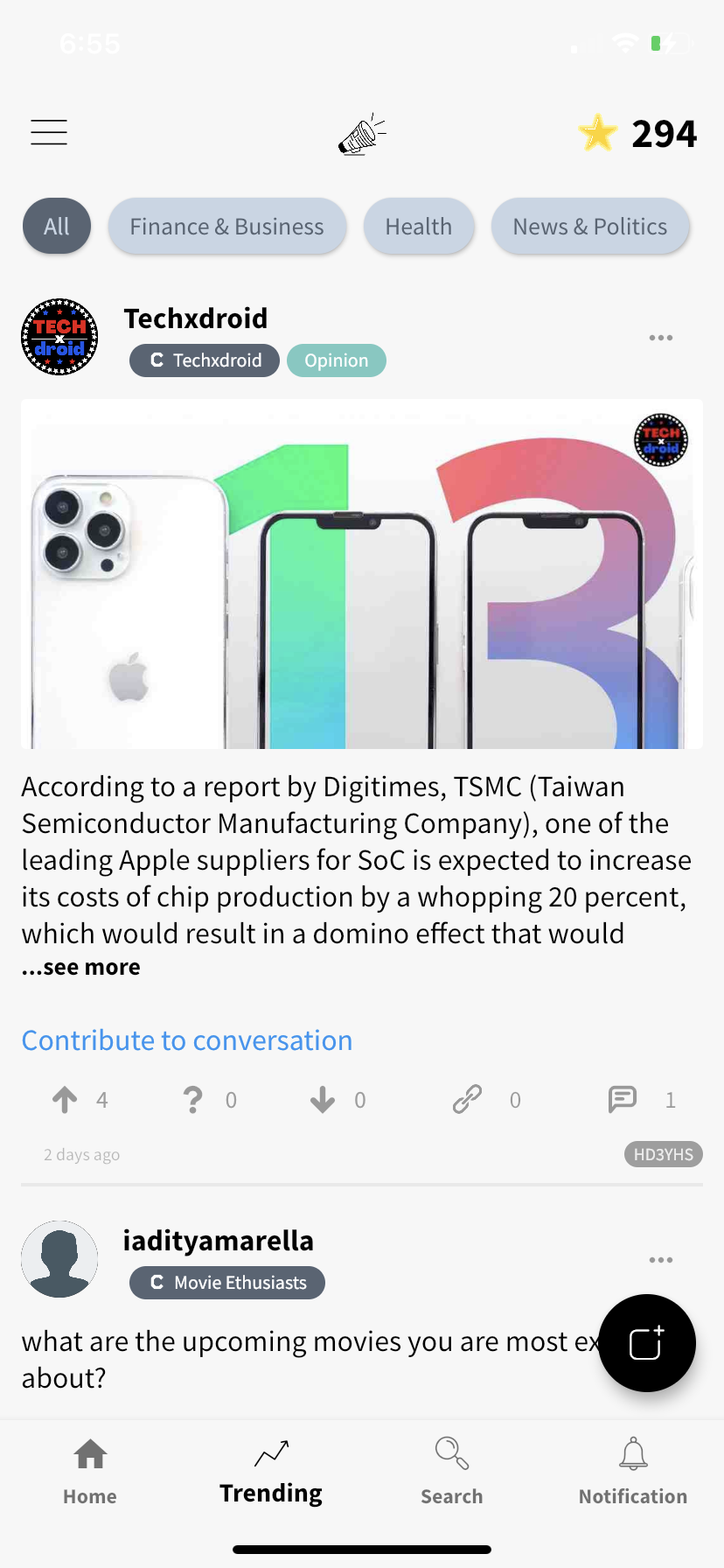Tap the link icon on Techxdroid's post
The width and height of the screenshot is (724, 1568).
[467, 1100]
